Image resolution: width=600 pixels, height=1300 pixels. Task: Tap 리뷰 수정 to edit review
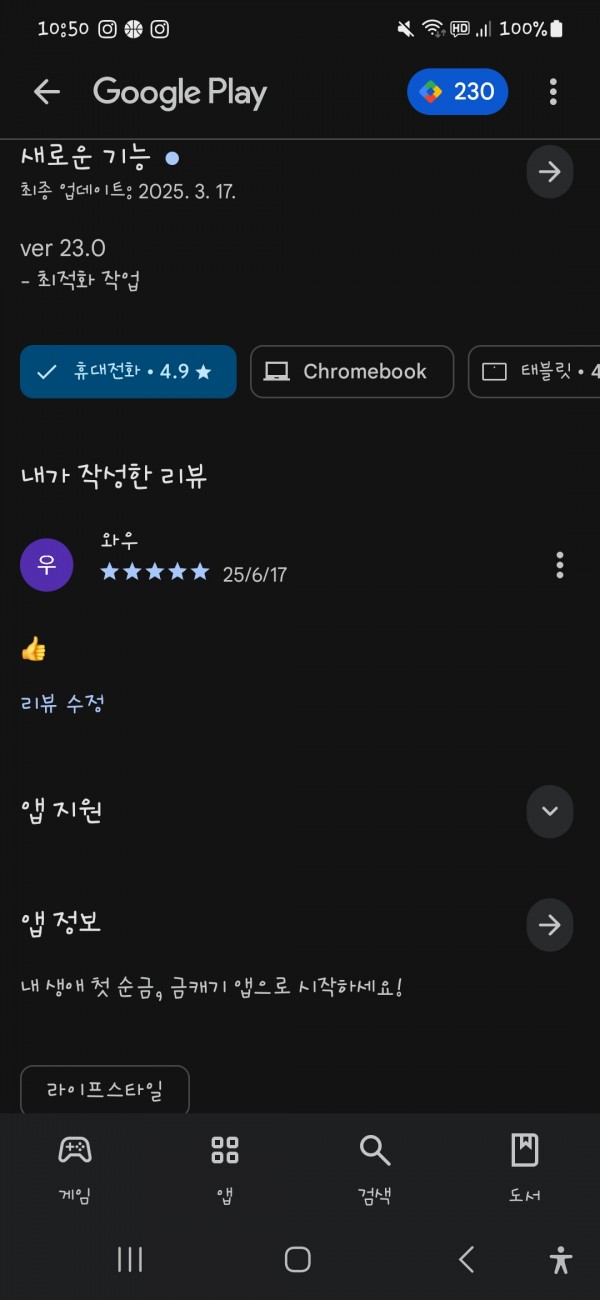click(62, 703)
